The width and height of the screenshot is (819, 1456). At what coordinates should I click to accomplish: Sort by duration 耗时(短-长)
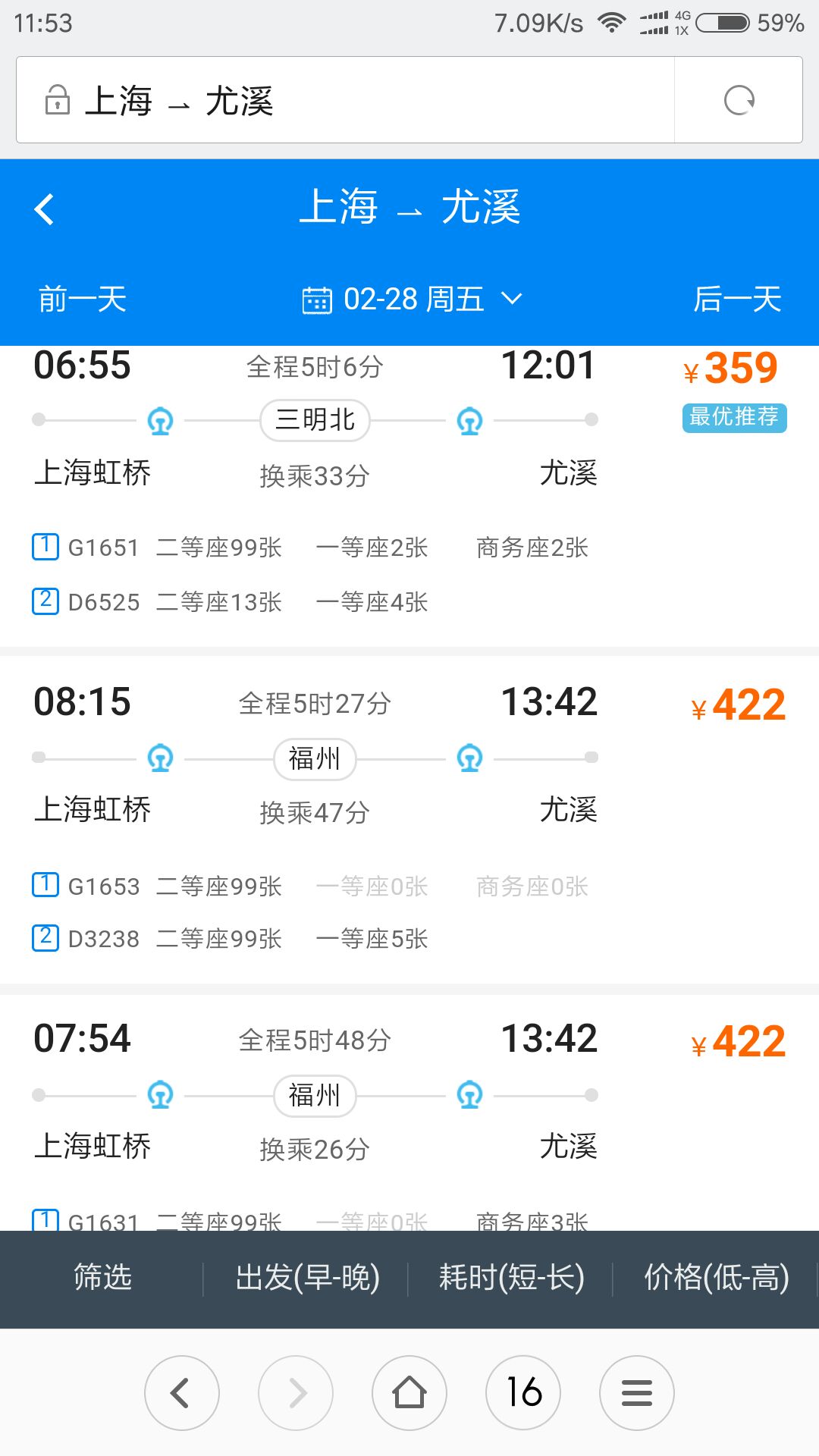click(x=511, y=1278)
